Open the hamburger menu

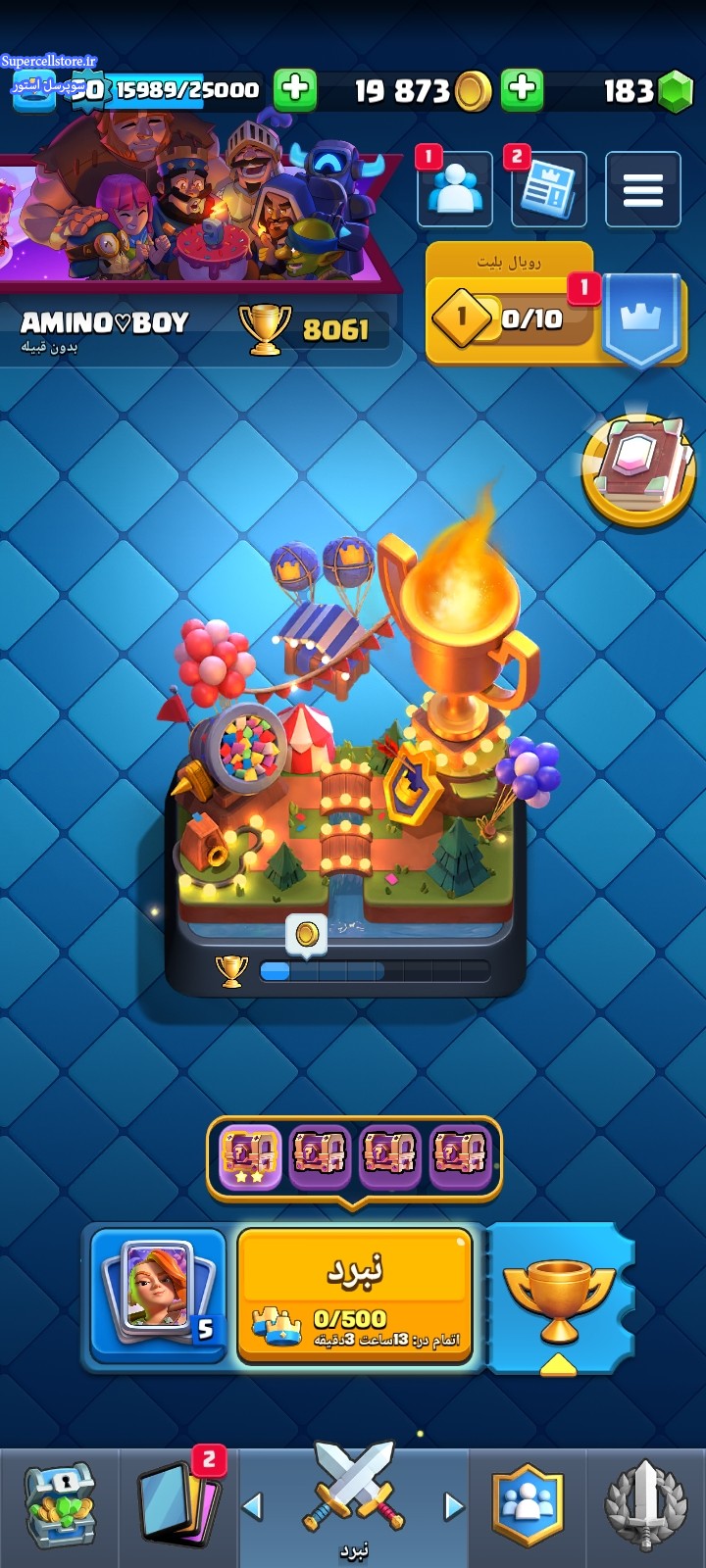(642, 189)
